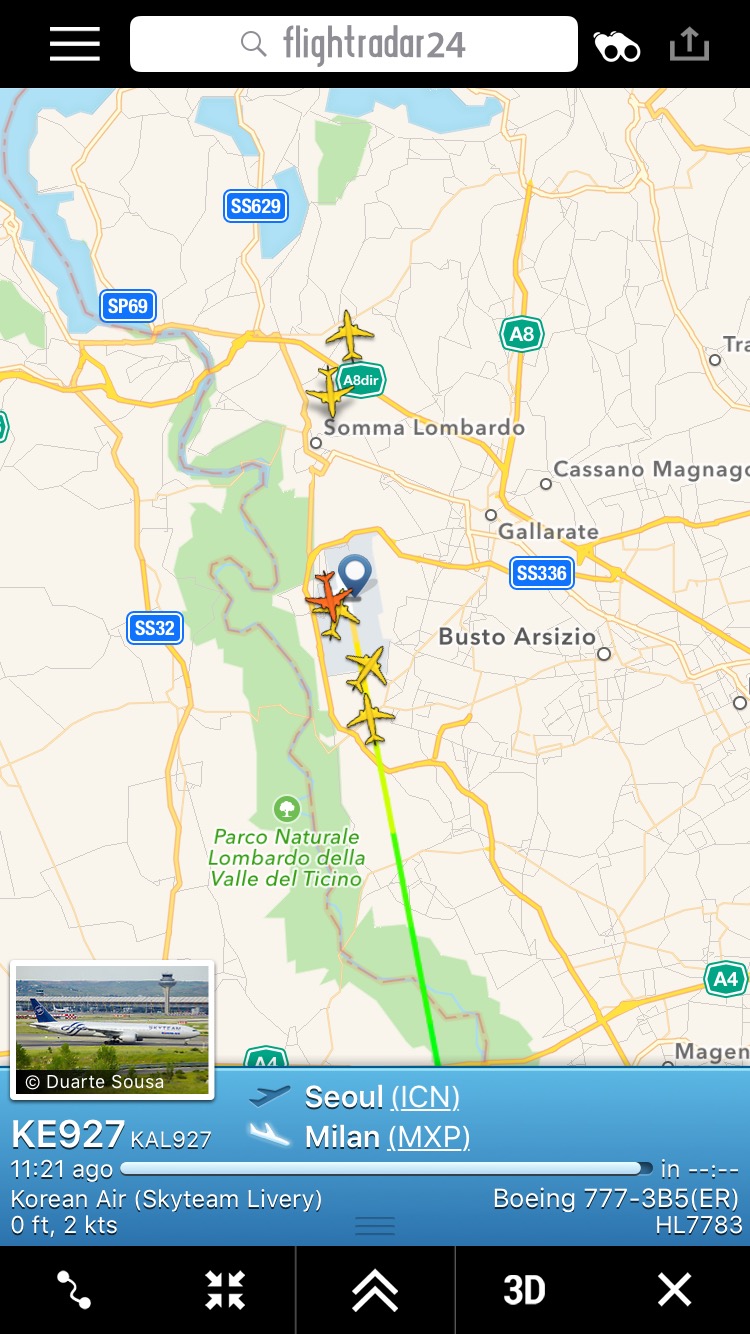Screen dimensions: 750x1334
Task: Tap the center-on-aircraft arrows icon
Action: 225,1290
